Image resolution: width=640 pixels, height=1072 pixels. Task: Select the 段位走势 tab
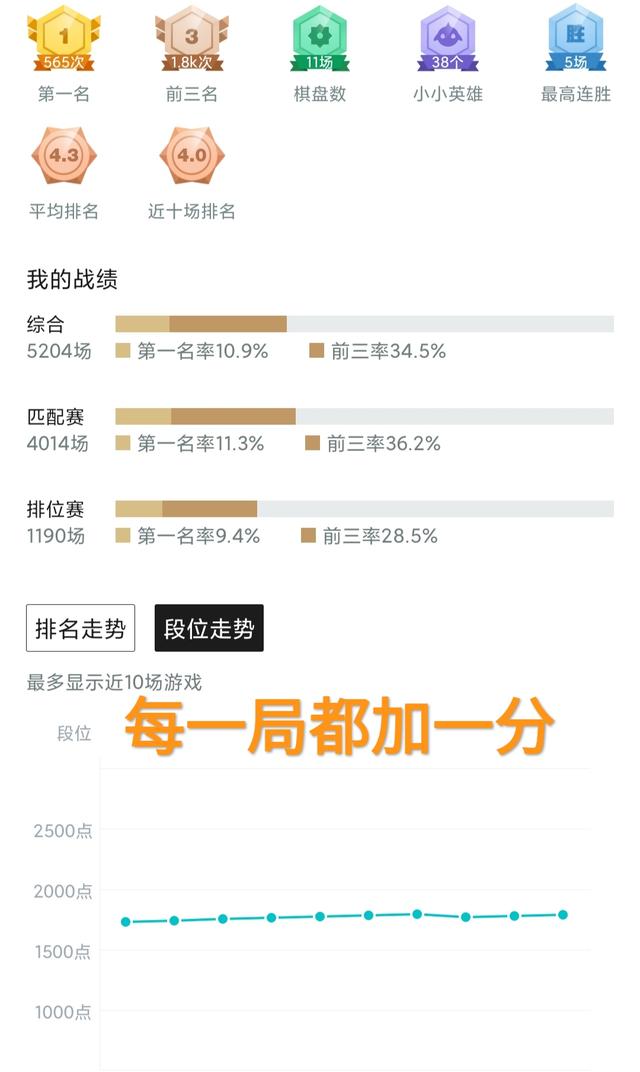pyautogui.click(x=209, y=628)
